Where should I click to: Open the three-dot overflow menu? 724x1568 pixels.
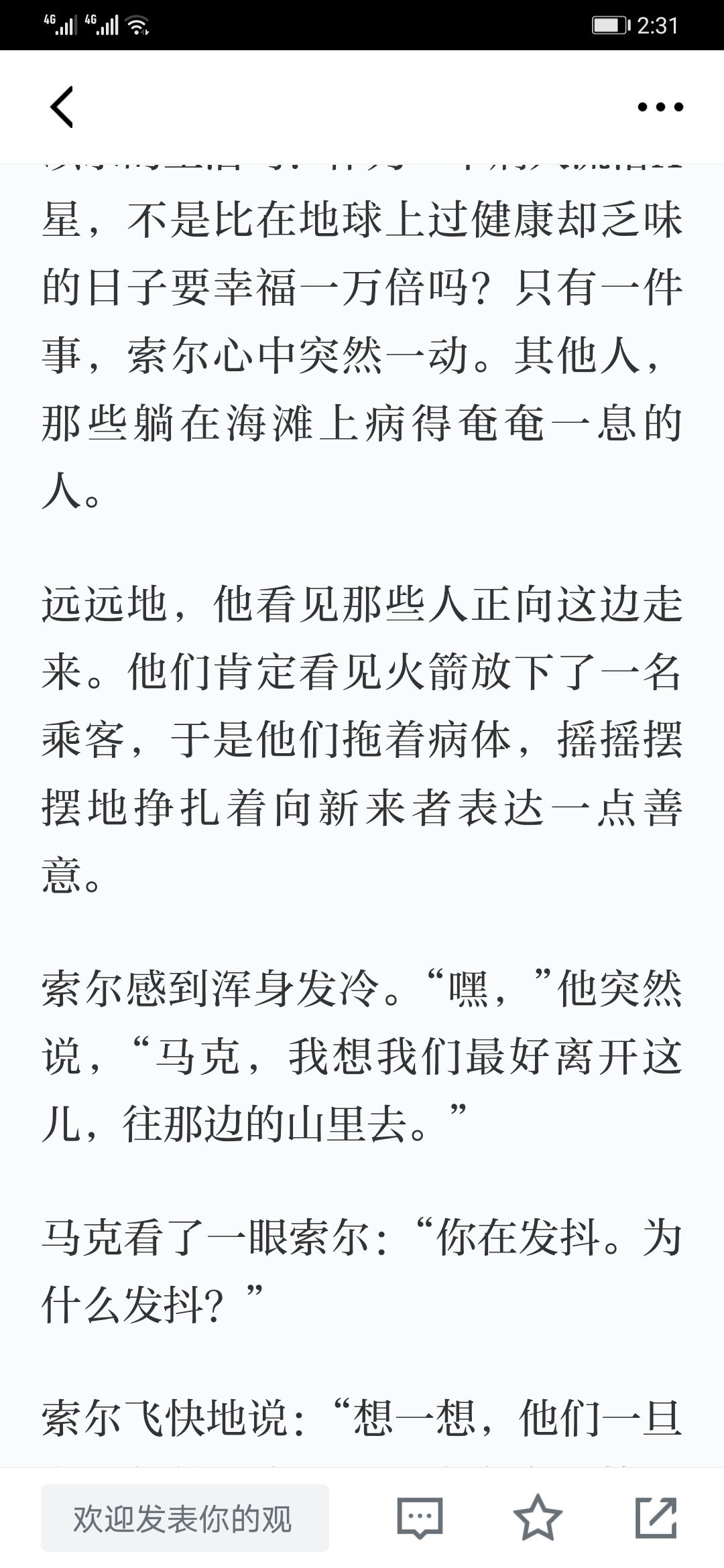[660, 107]
